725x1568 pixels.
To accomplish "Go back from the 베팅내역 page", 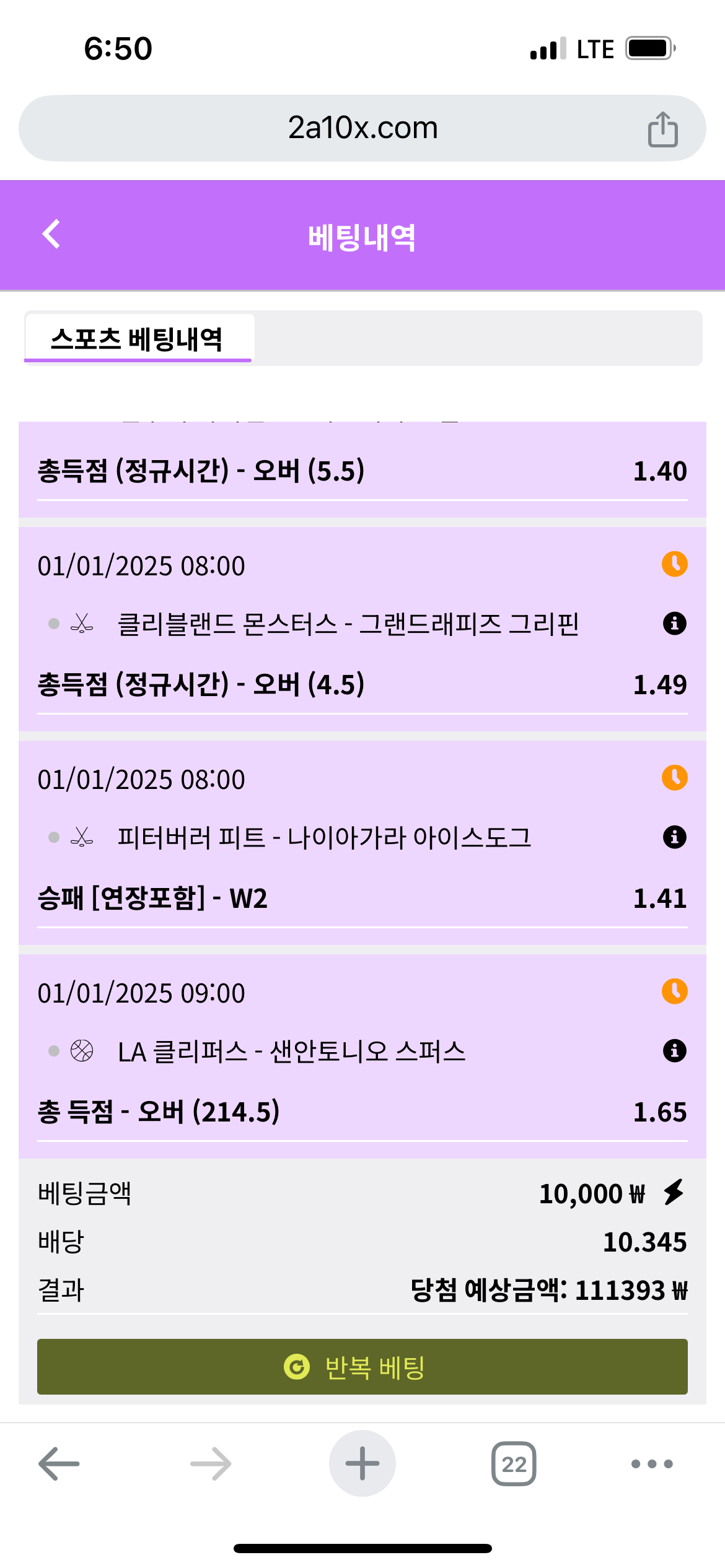I will [51, 235].
